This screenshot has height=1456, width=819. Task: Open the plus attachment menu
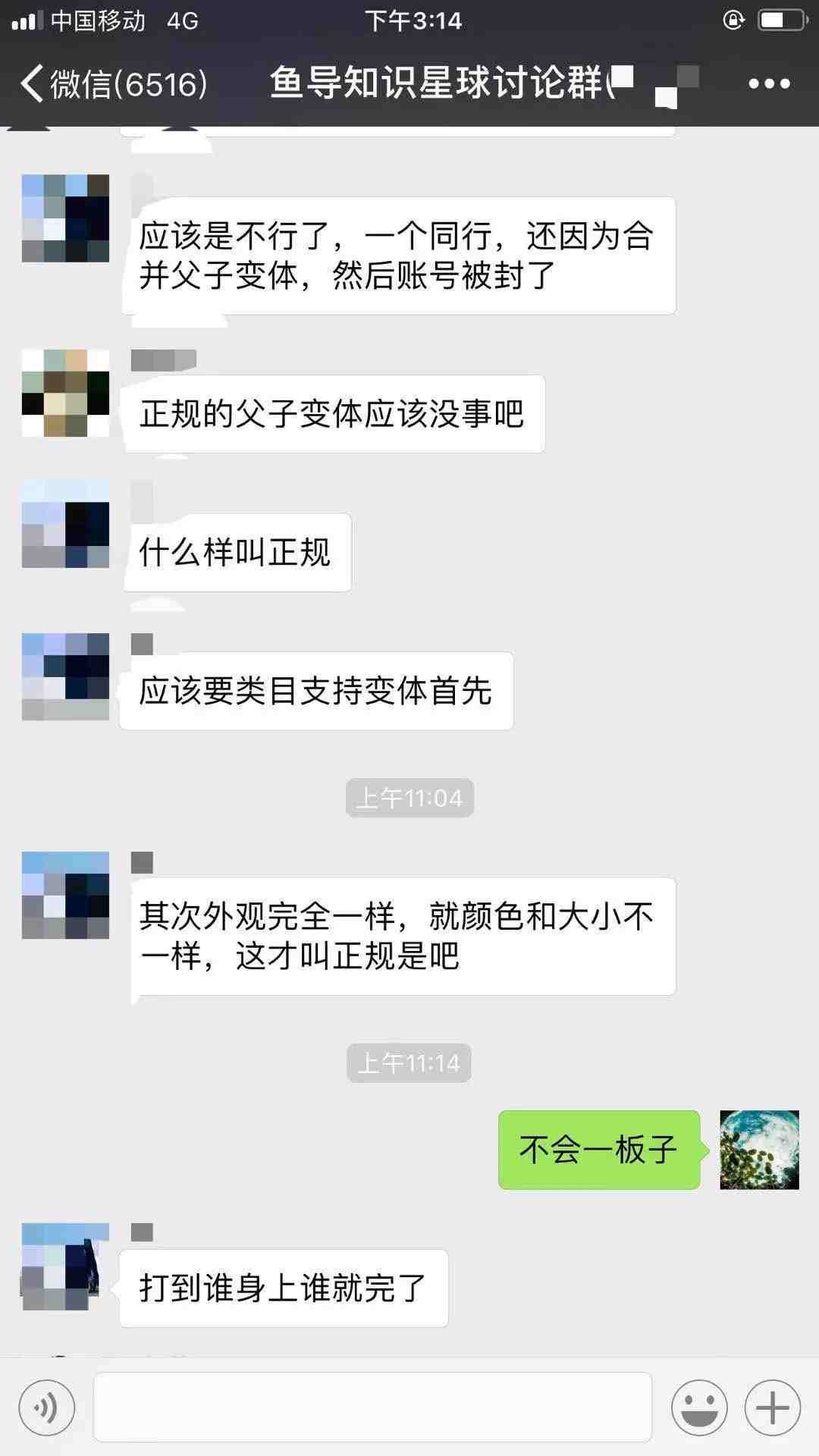click(772, 1408)
